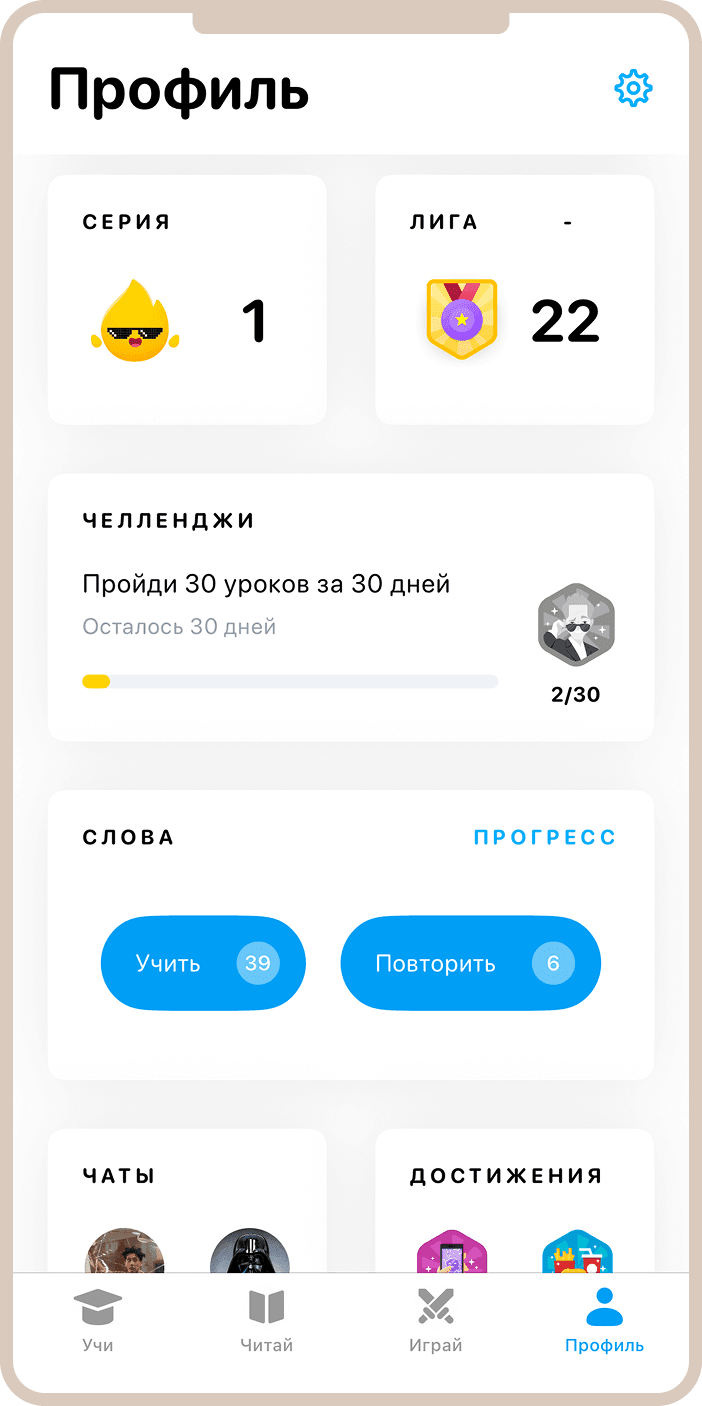This screenshot has height=1406, width=702.
Task: Open the Прогресс link in Слова
Action: coord(544,838)
